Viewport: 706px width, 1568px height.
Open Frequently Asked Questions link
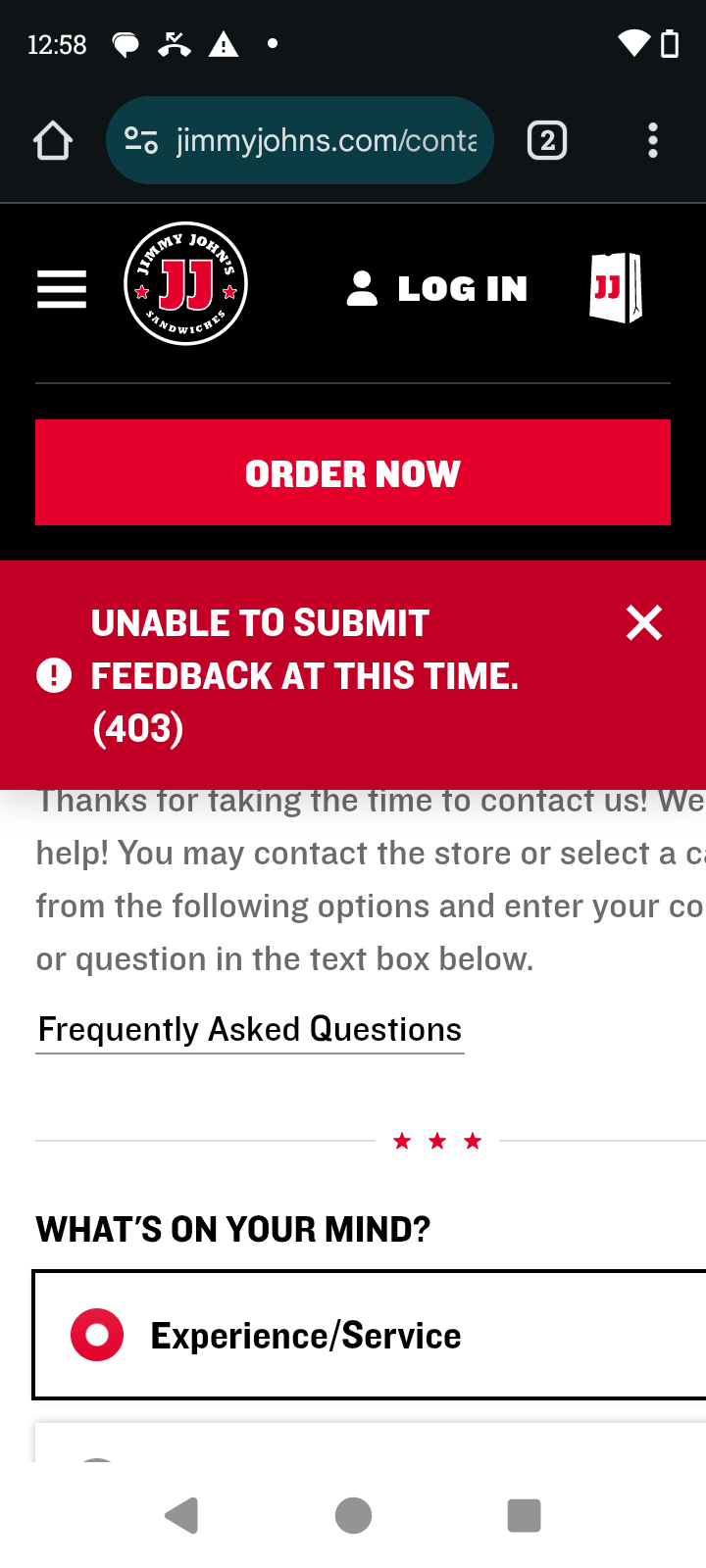click(x=250, y=1030)
